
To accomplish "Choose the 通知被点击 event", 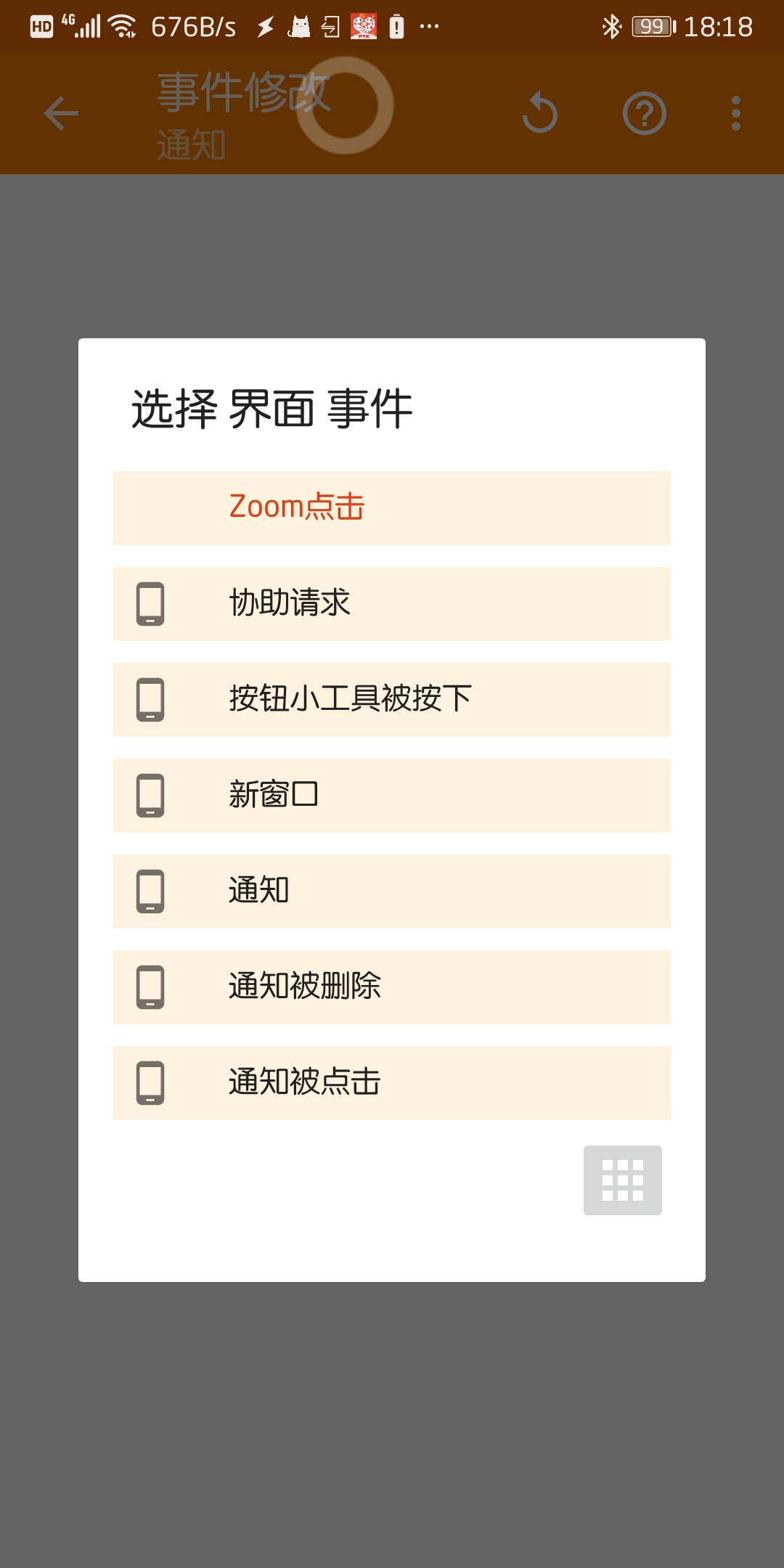I will (x=392, y=1083).
